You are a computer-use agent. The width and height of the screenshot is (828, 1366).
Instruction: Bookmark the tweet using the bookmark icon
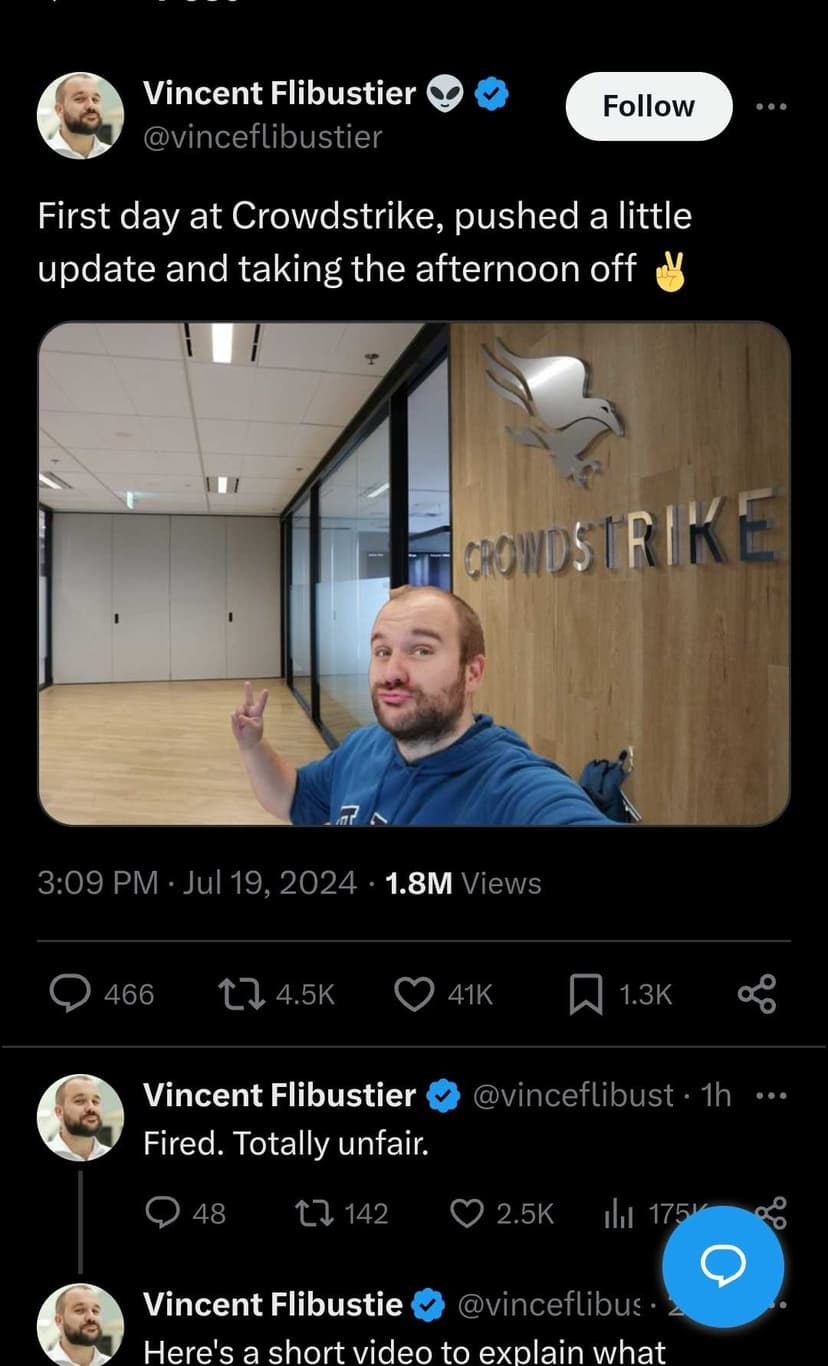585,993
